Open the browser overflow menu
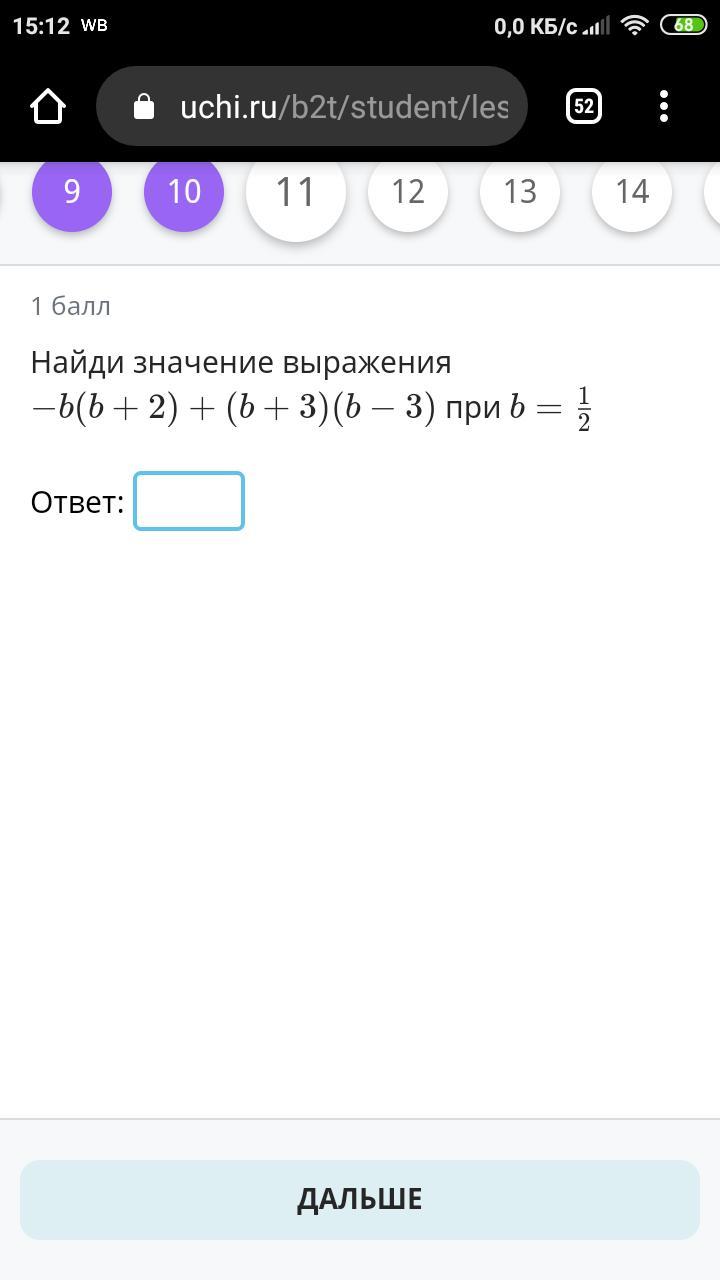Screen dimensions: 720x1280 (664, 106)
